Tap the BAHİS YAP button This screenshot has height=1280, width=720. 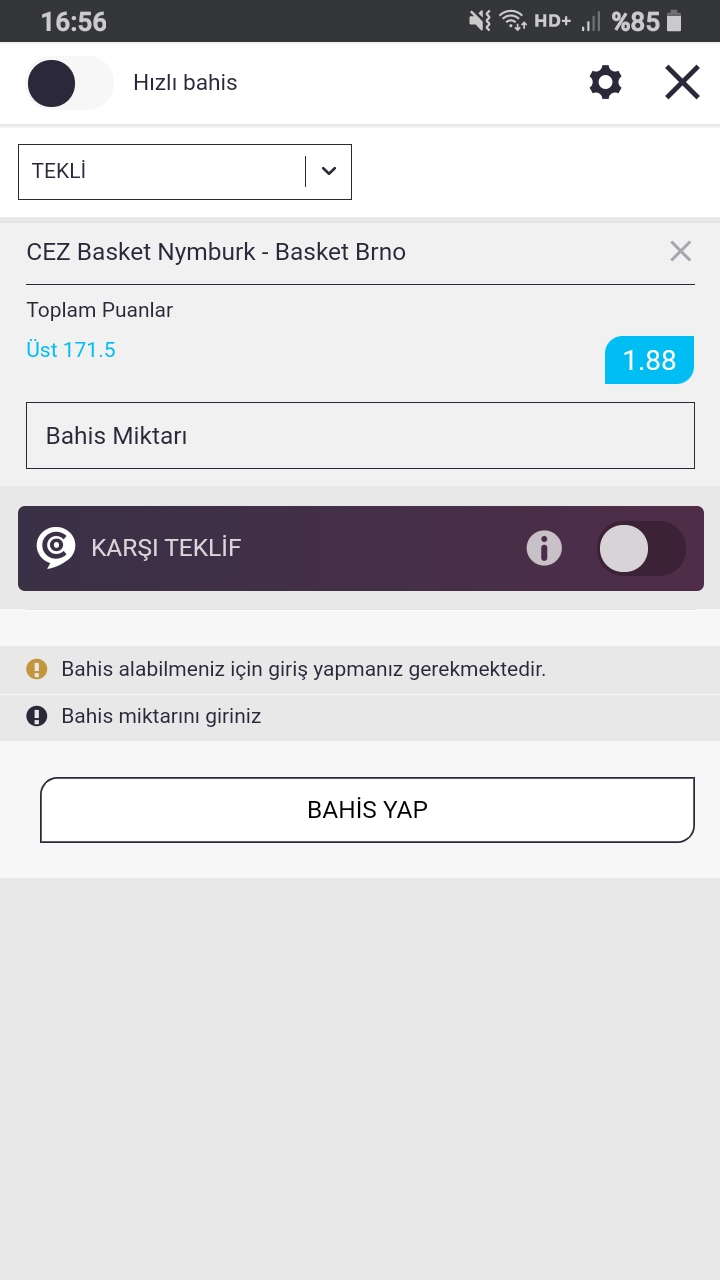[367, 810]
